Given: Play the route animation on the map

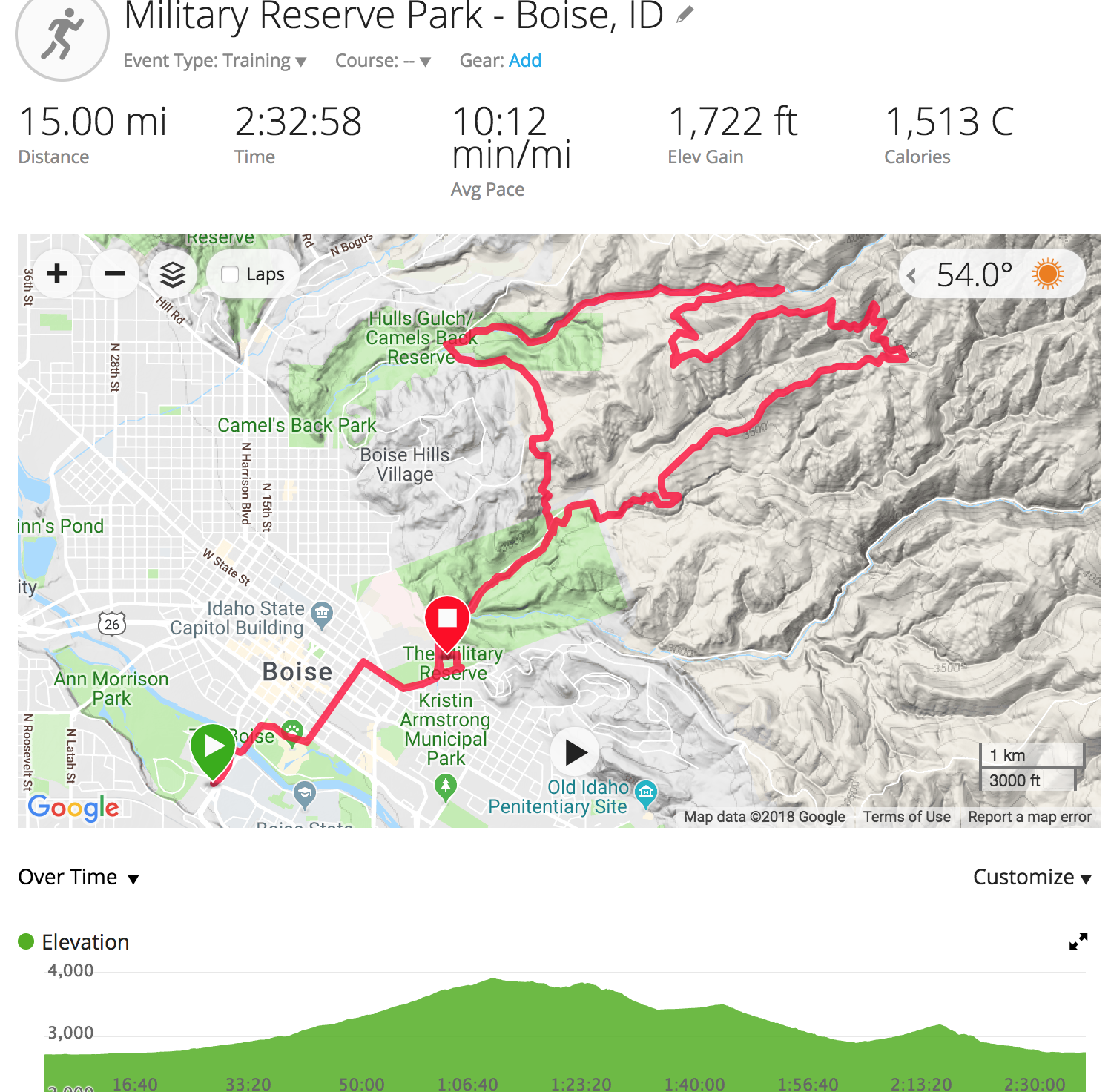Looking at the screenshot, I should [x=576, y=753].
